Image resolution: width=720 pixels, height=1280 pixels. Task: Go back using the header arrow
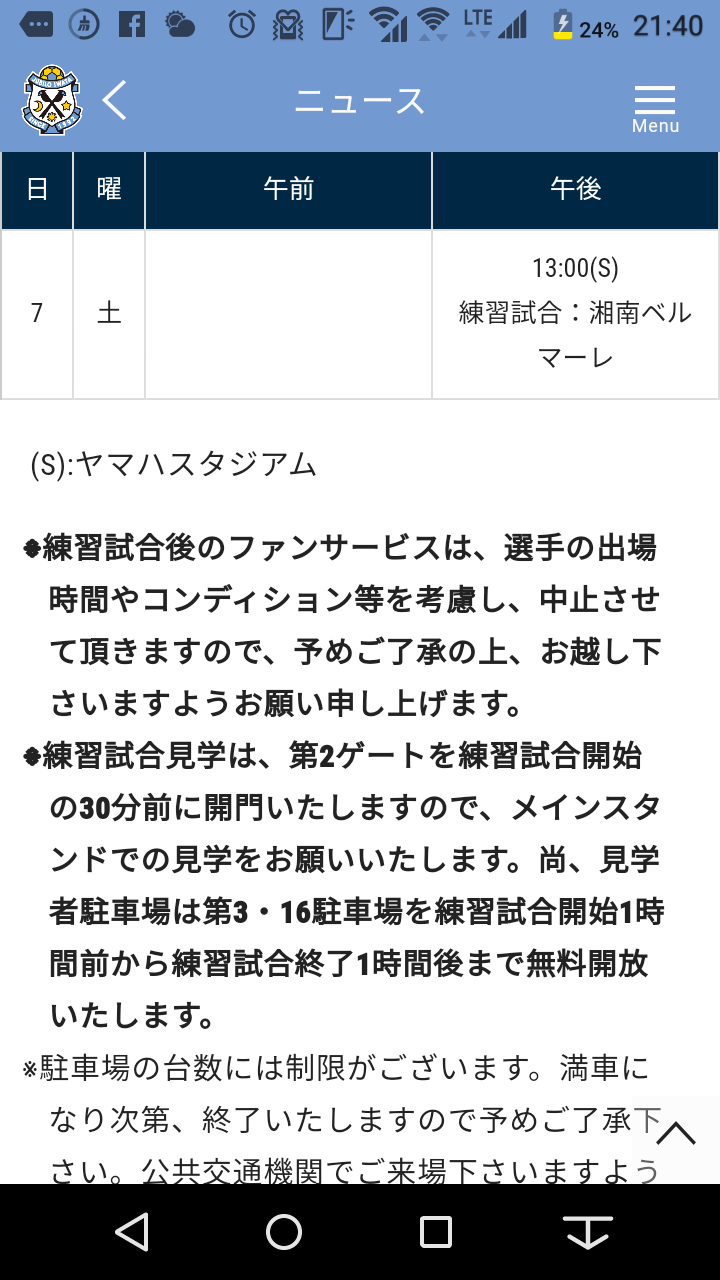click(115, 101)
